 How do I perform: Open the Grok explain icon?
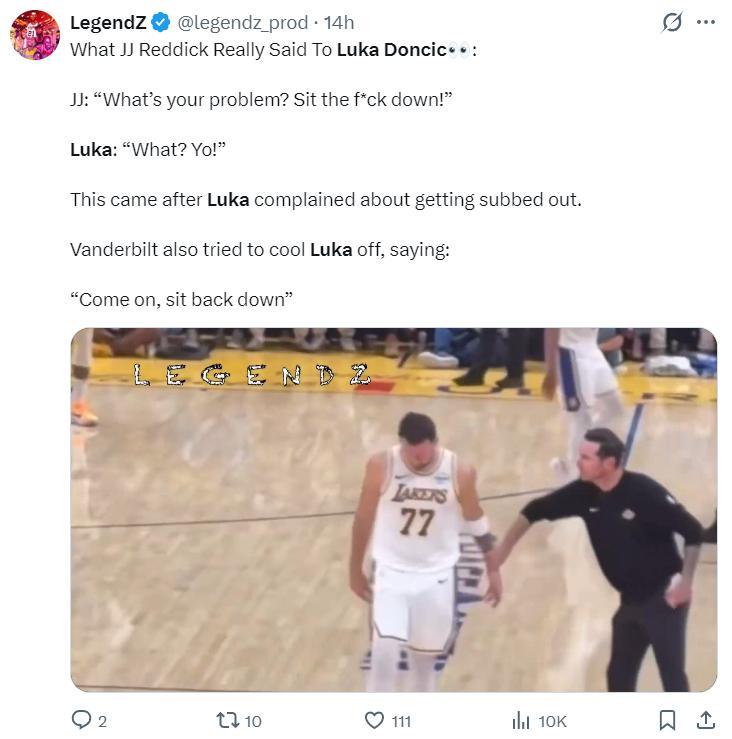(672, 22)
